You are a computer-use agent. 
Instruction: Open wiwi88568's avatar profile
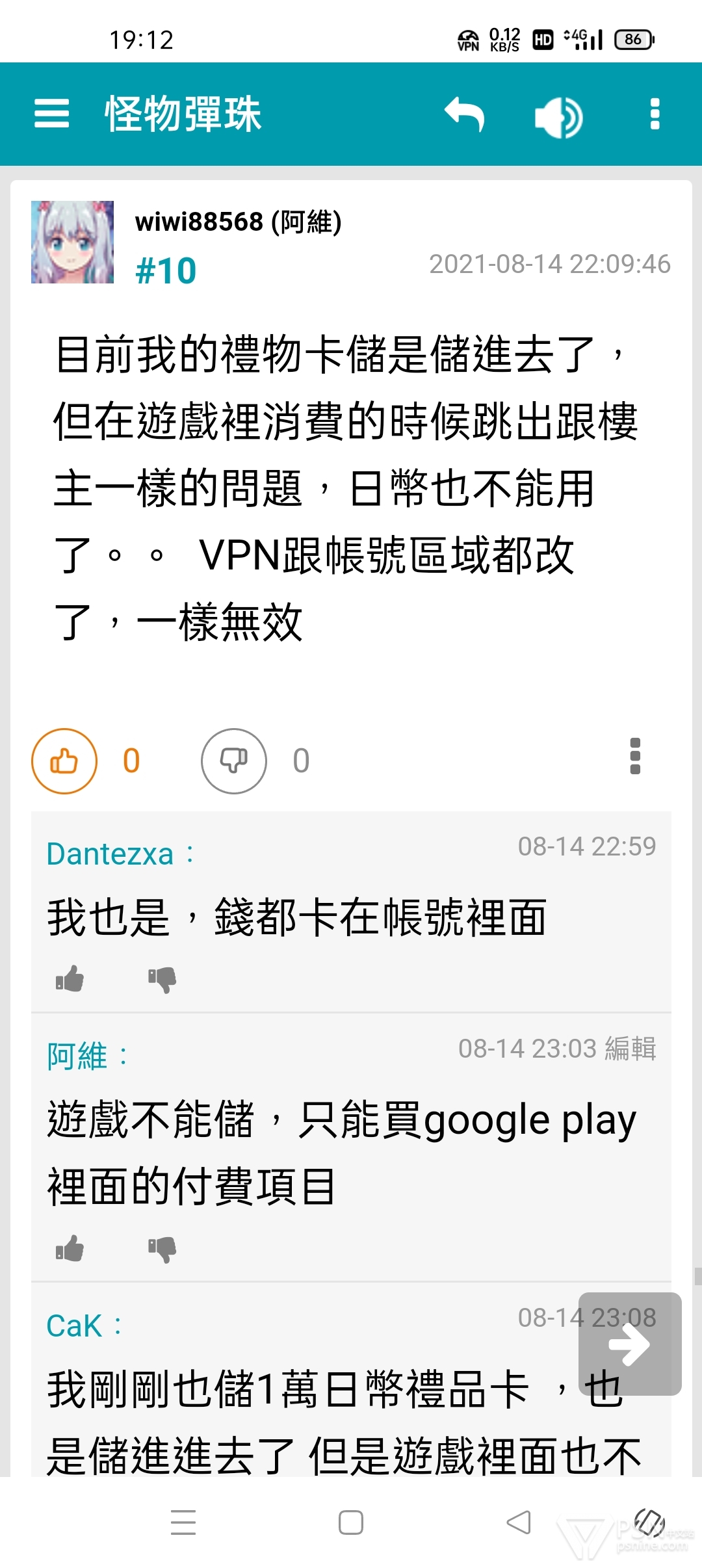tap(72, 242)
